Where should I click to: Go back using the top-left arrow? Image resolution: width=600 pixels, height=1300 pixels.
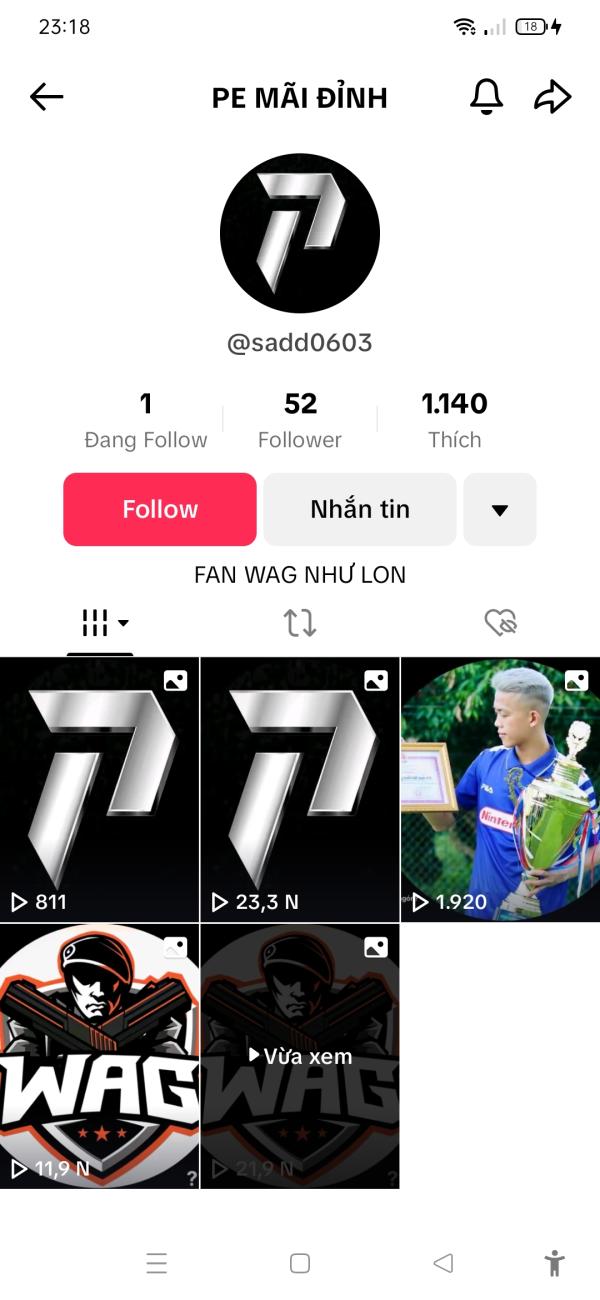click(46, 97)
